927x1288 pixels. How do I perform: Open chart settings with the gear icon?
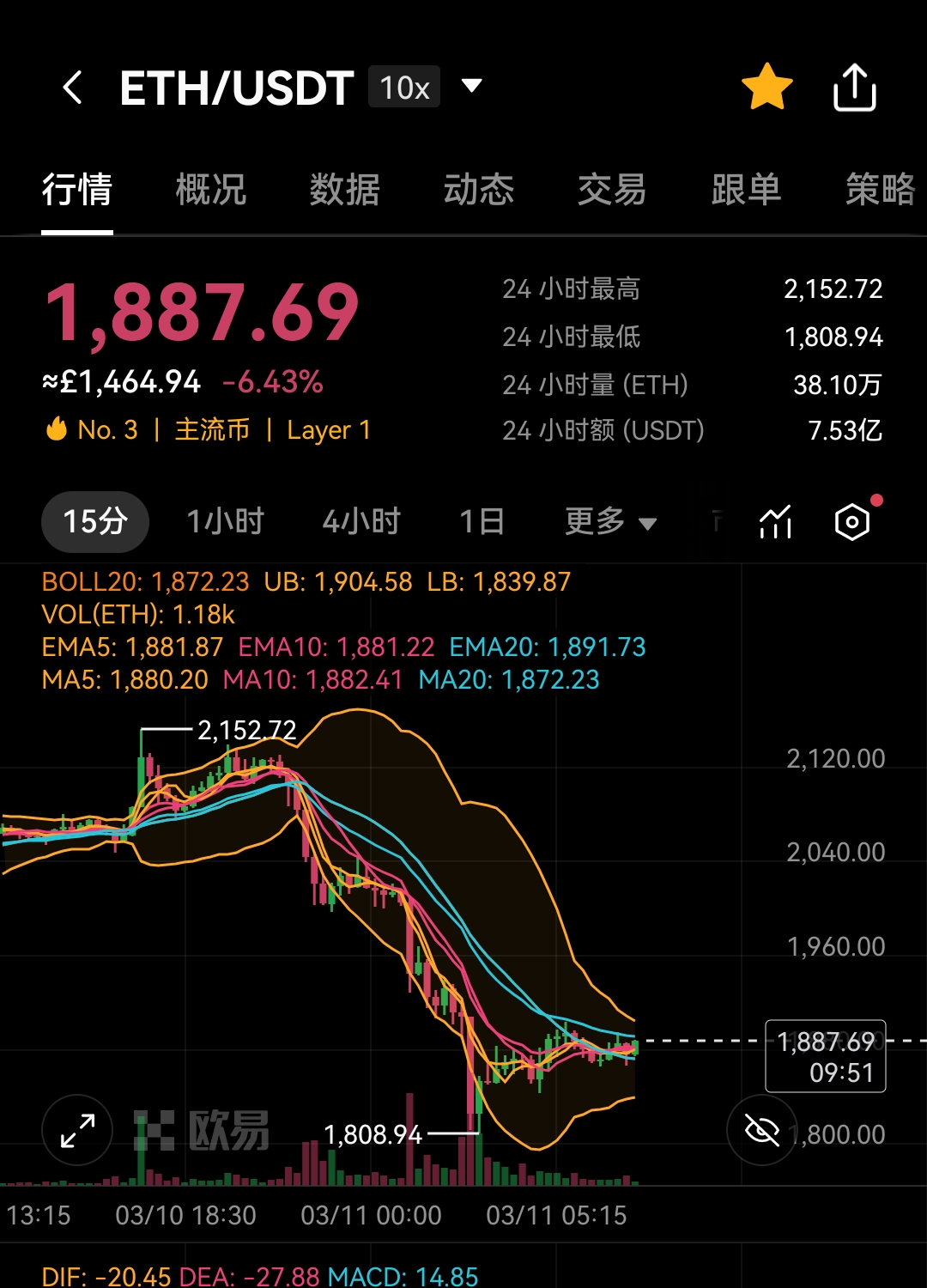pyautogui.click(x=851, y=521)
